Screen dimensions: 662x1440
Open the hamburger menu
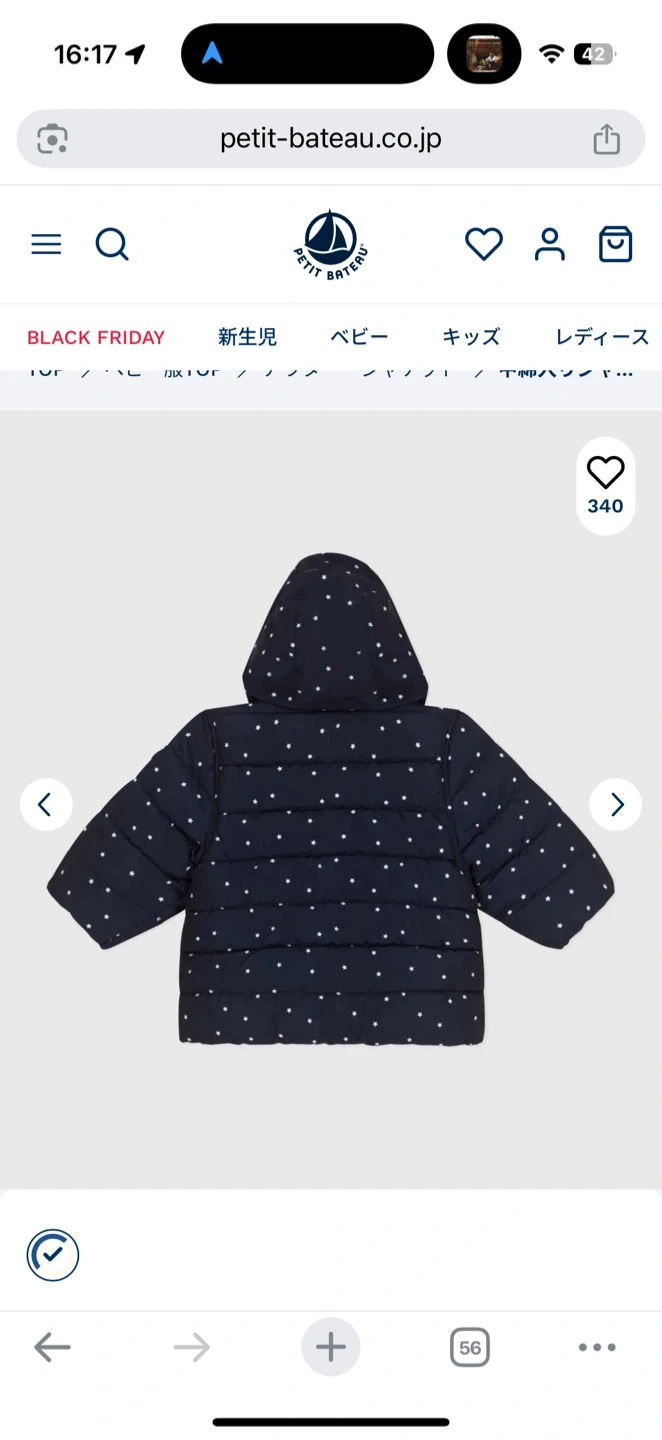[x=46, y=244]
